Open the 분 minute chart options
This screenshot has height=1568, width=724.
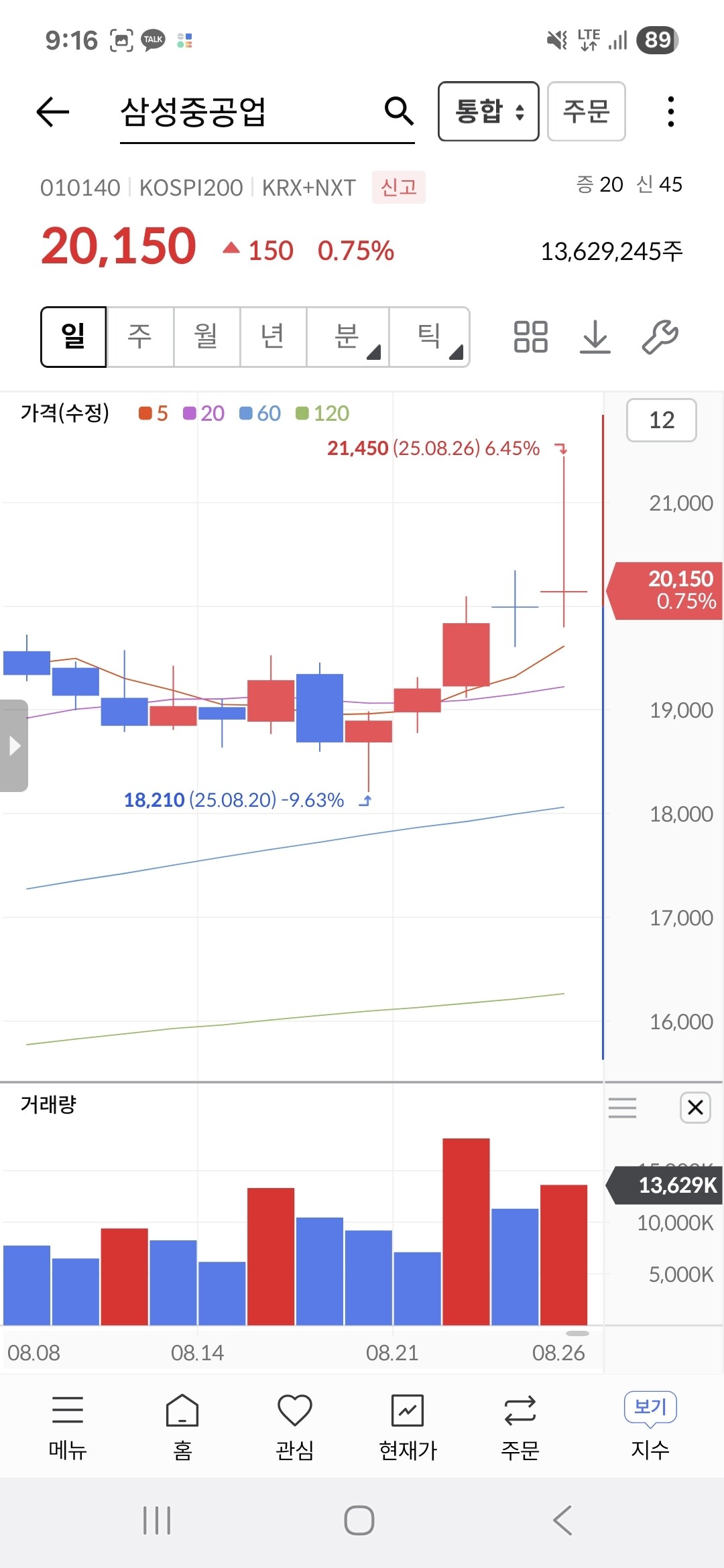pos(347,336)
